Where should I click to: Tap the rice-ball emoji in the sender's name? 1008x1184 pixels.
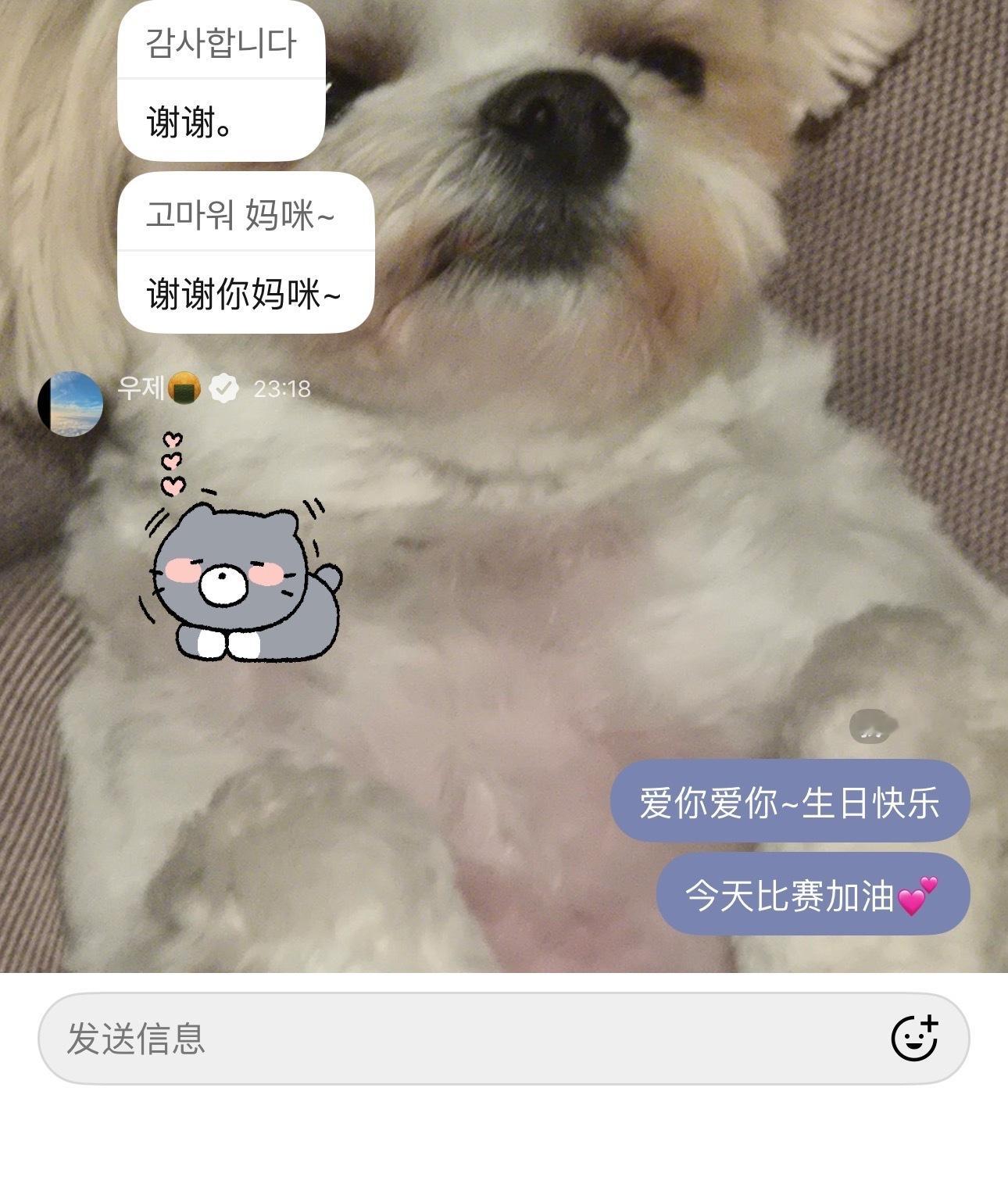[184, 387]
